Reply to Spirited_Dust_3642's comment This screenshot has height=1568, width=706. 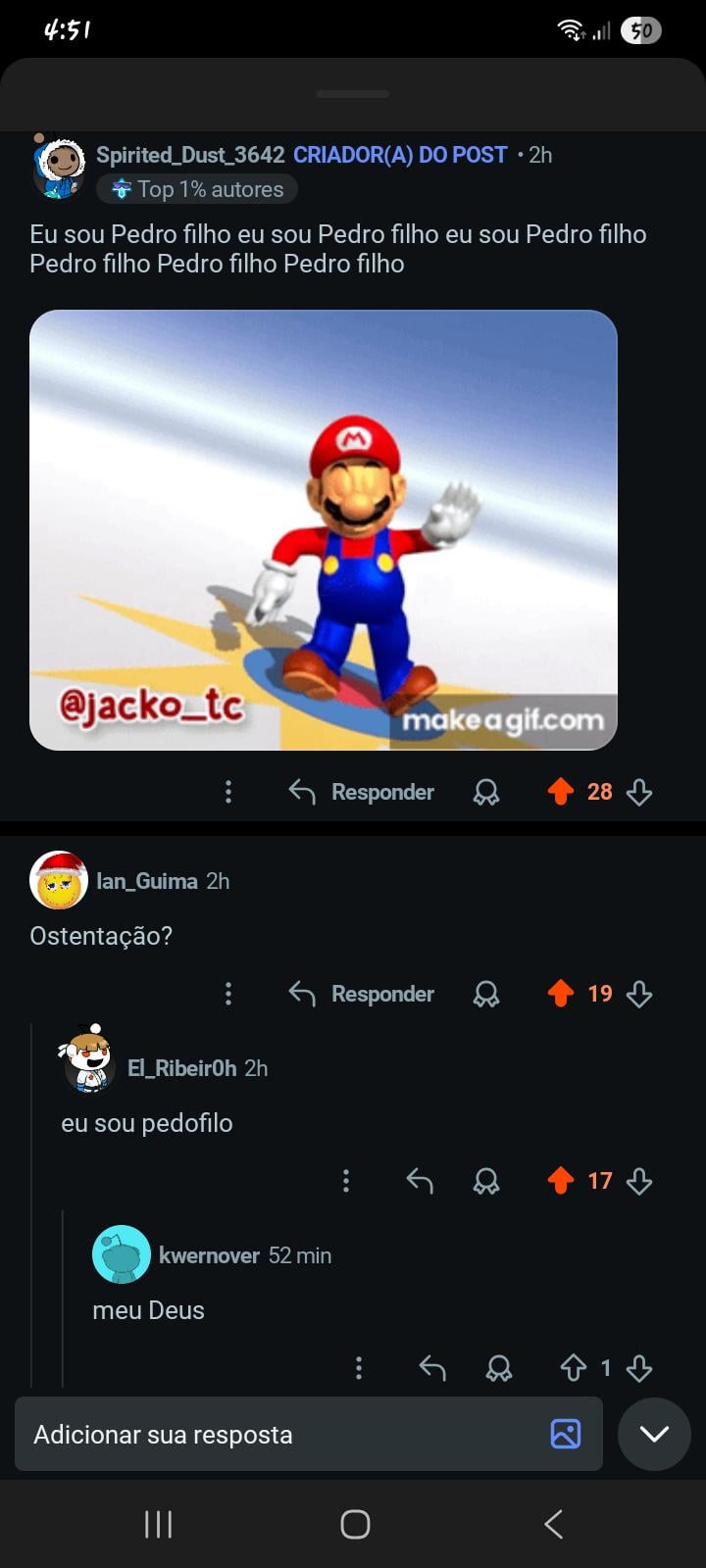coord(362,792)
